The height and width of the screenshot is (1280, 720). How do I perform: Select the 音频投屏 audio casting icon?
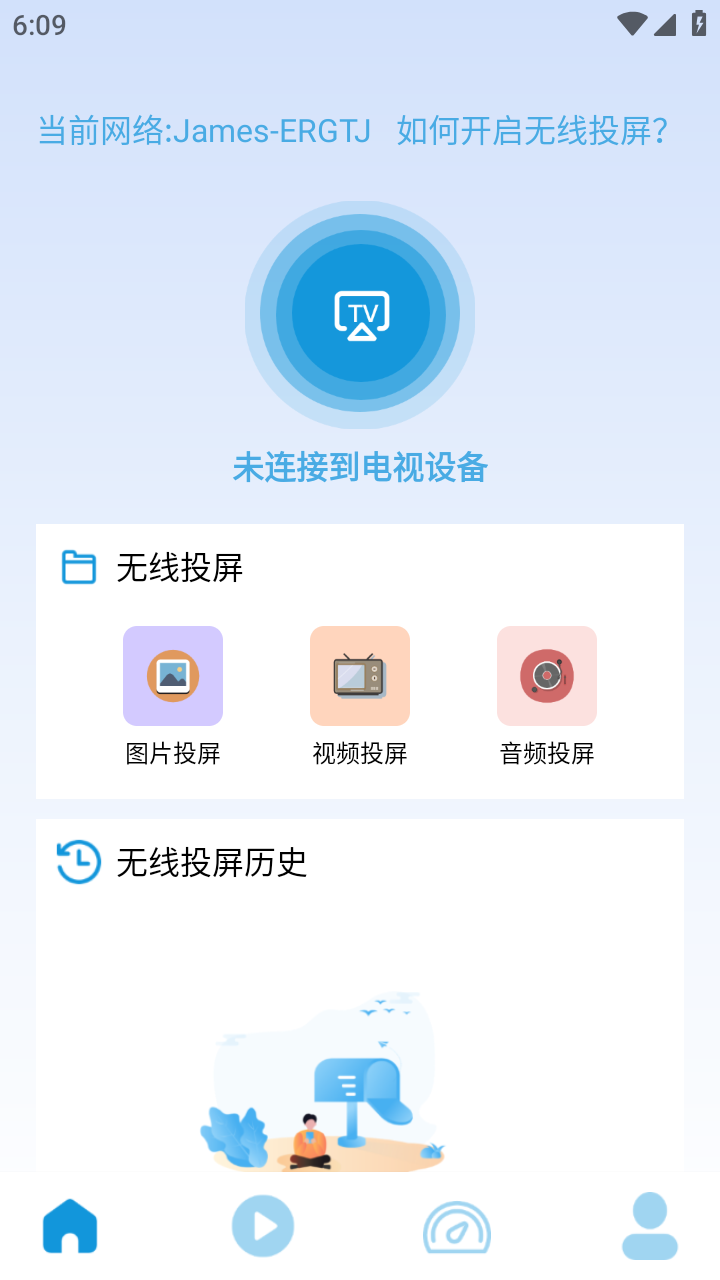[x=546, y=676]
